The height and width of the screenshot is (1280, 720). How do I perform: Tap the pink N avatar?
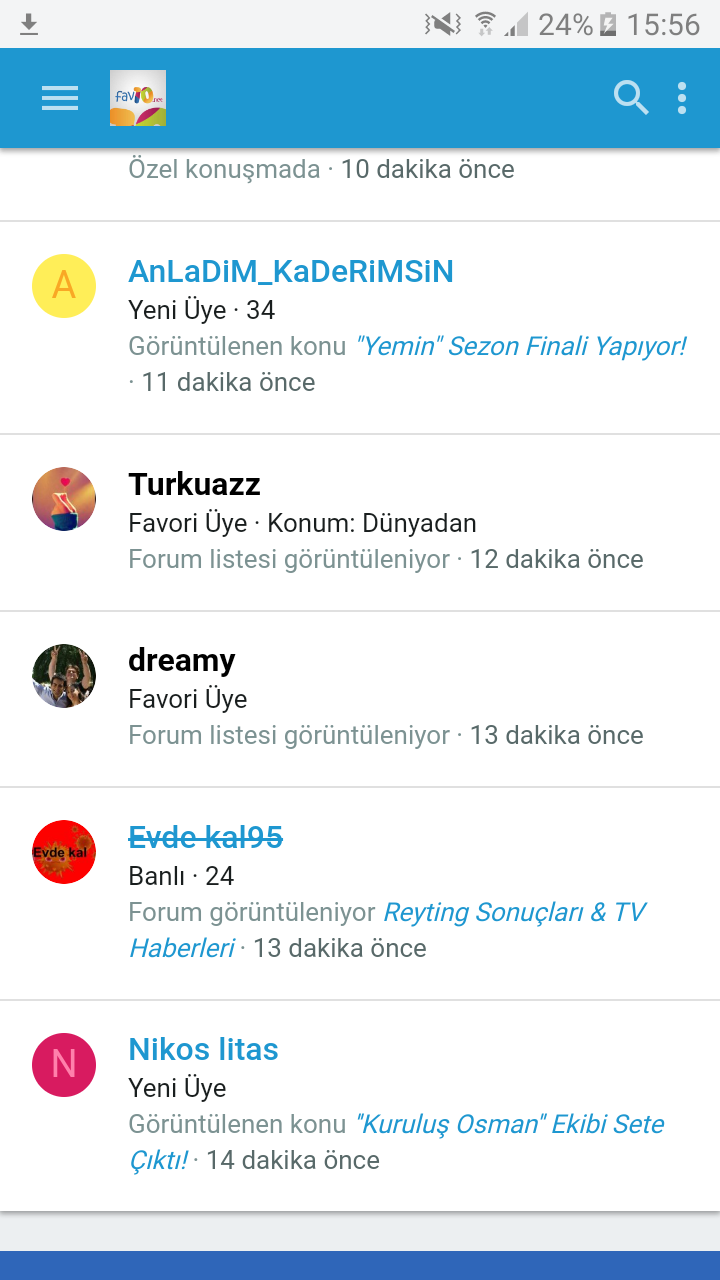pos(64,1064)
